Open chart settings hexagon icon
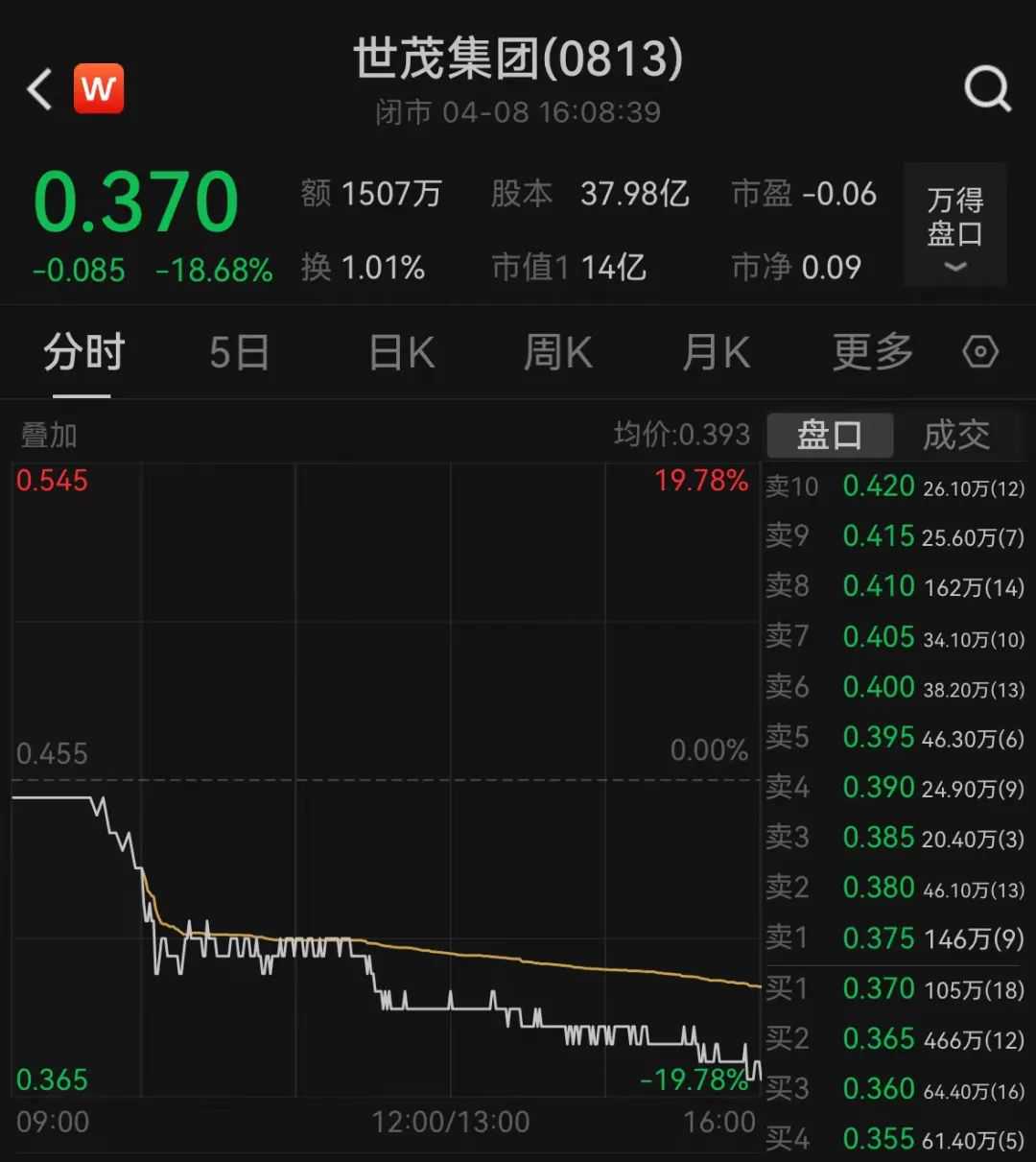 click(x=980, y=352)
